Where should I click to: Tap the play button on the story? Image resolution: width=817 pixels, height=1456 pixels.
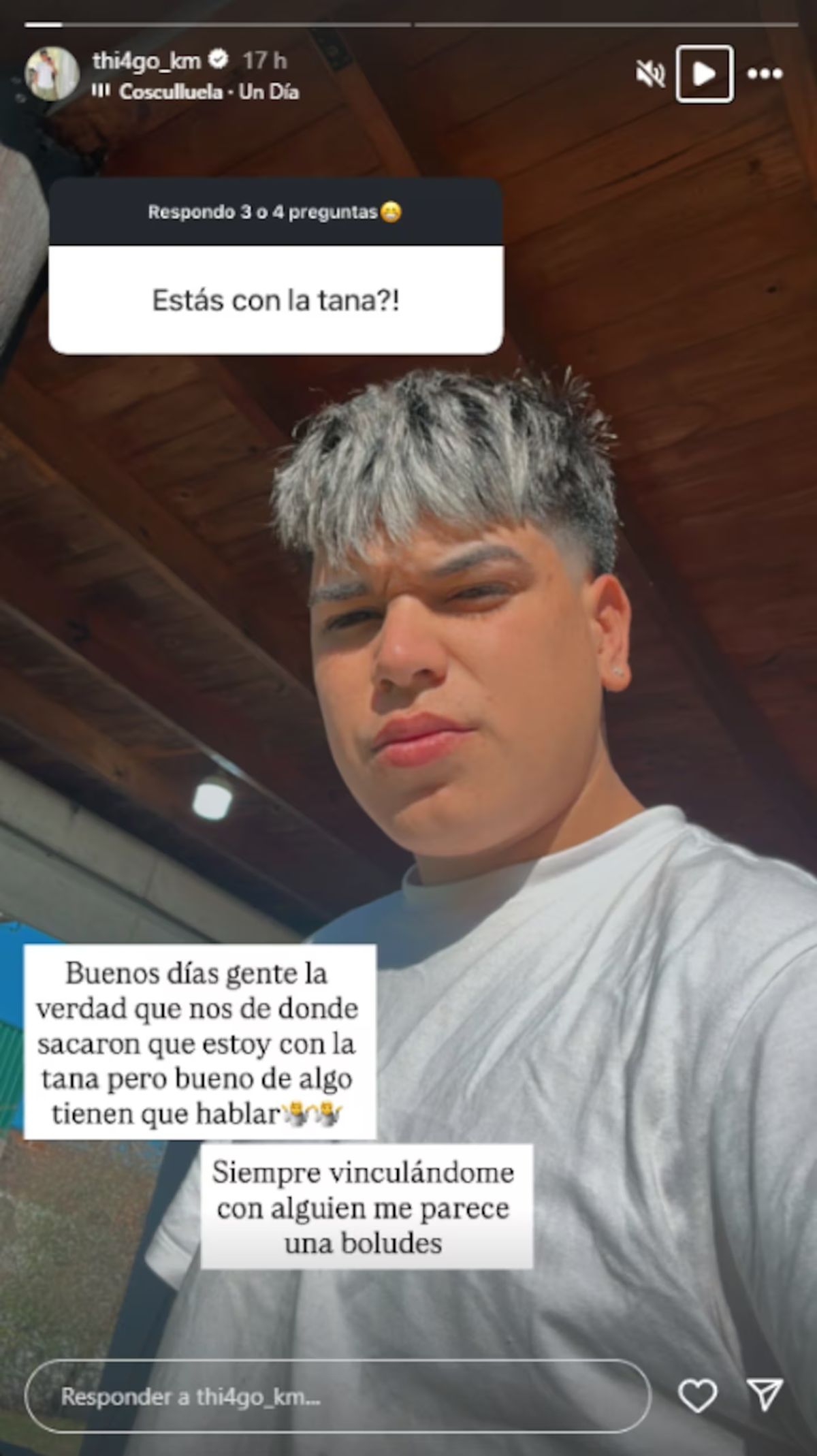[704, 74]
